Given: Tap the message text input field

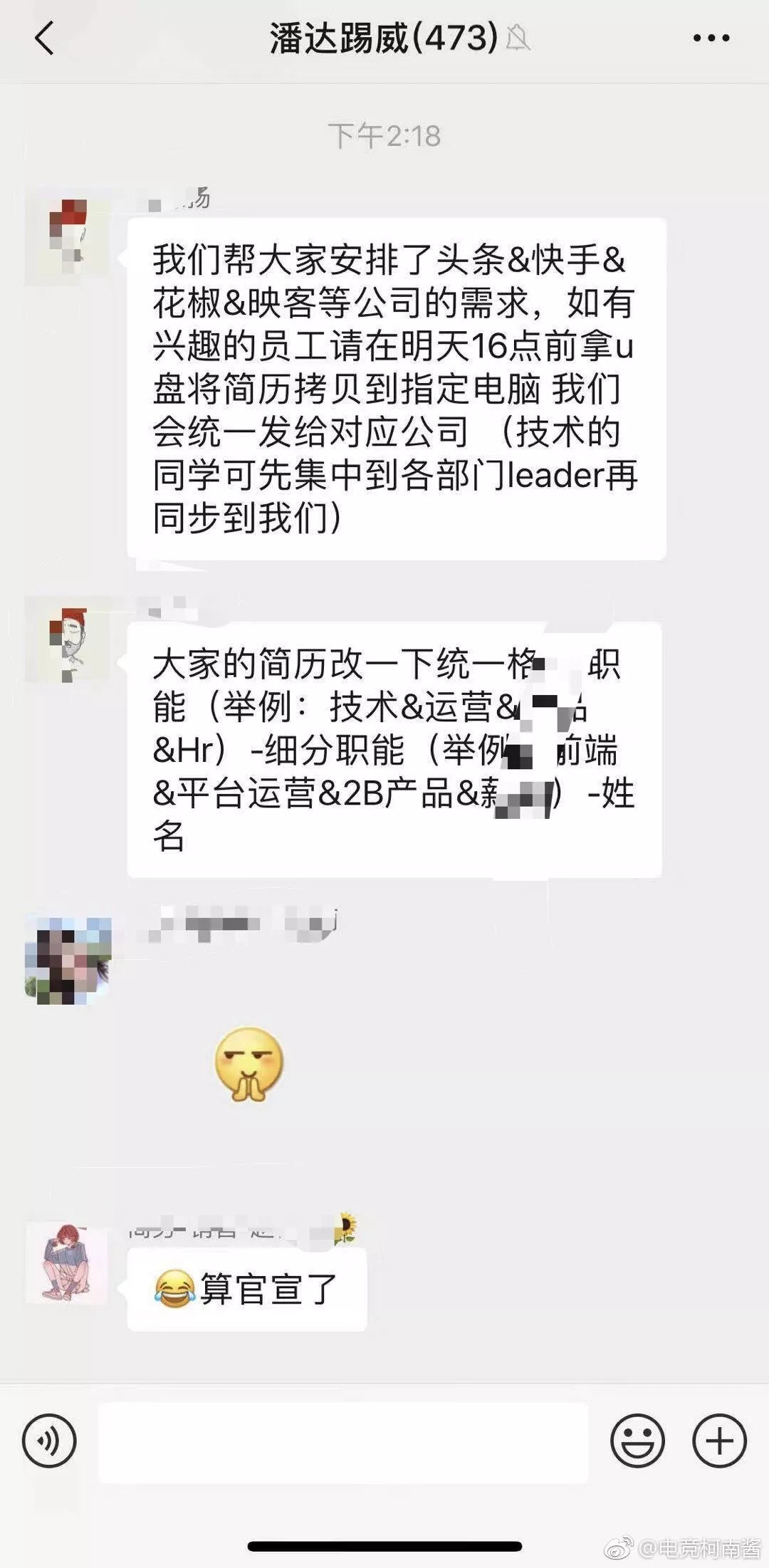Looking at the screenshot, I should 343,1442.
